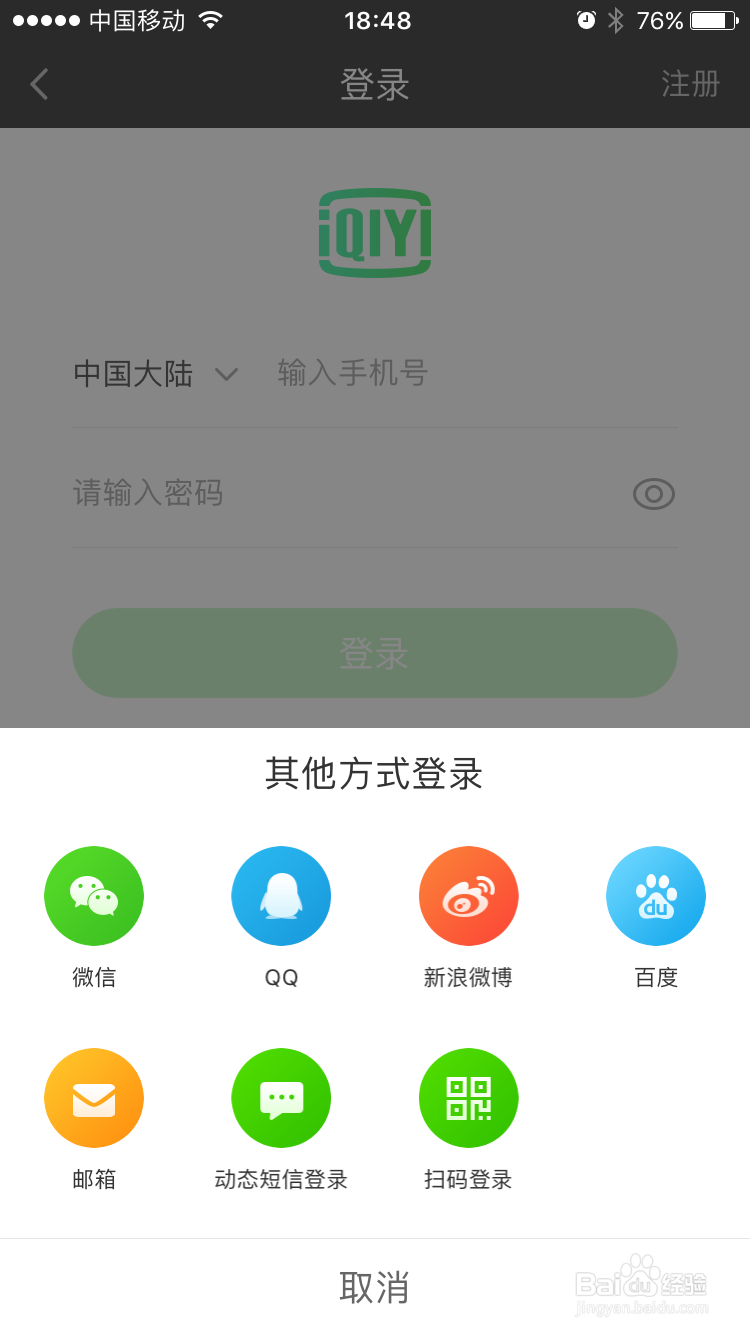Log in with Baidu account
750x1334 pixels.
[656, 895]
